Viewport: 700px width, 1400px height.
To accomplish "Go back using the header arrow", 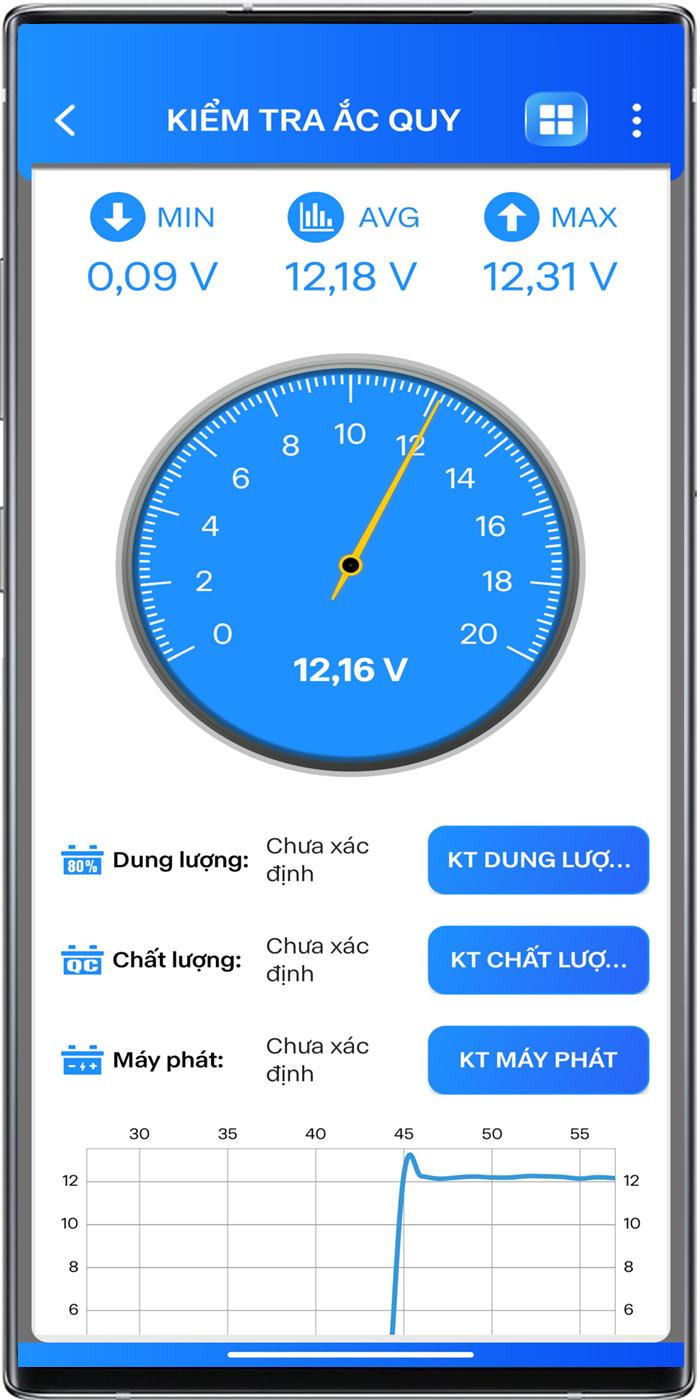I will [66, 120].
